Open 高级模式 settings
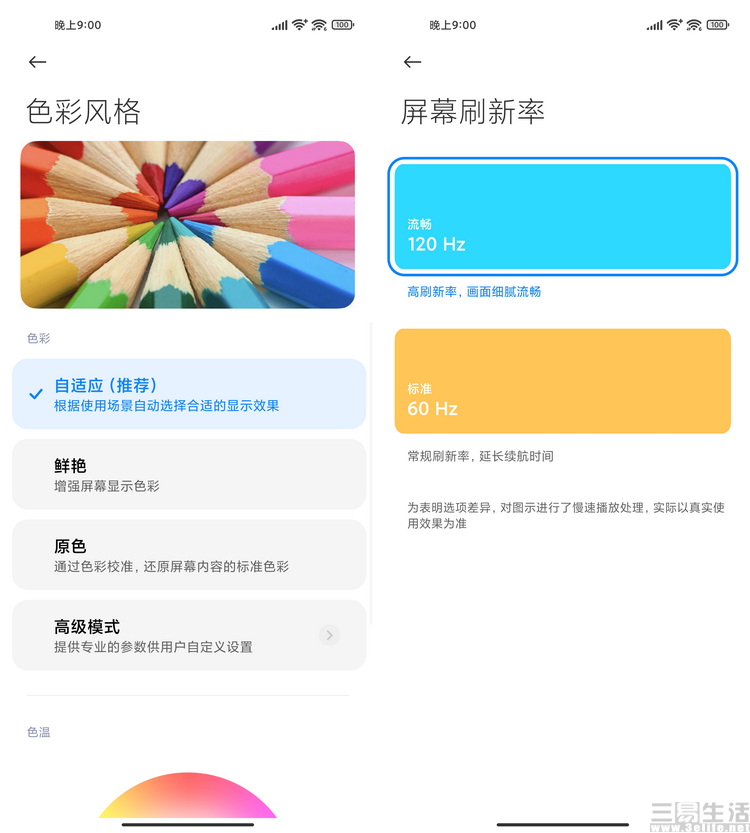The height and width of the screenshot is (833, 750). pyautogui.click(x=189, y=636)
